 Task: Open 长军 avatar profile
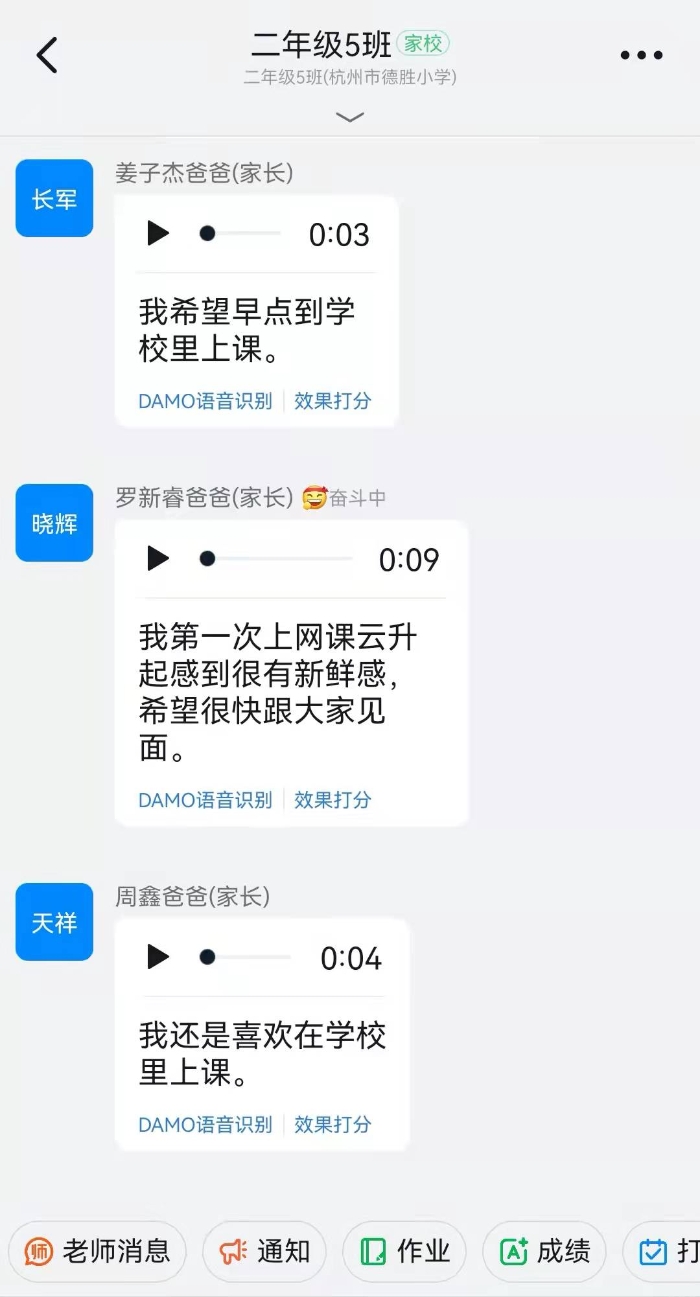coord(54,198)
